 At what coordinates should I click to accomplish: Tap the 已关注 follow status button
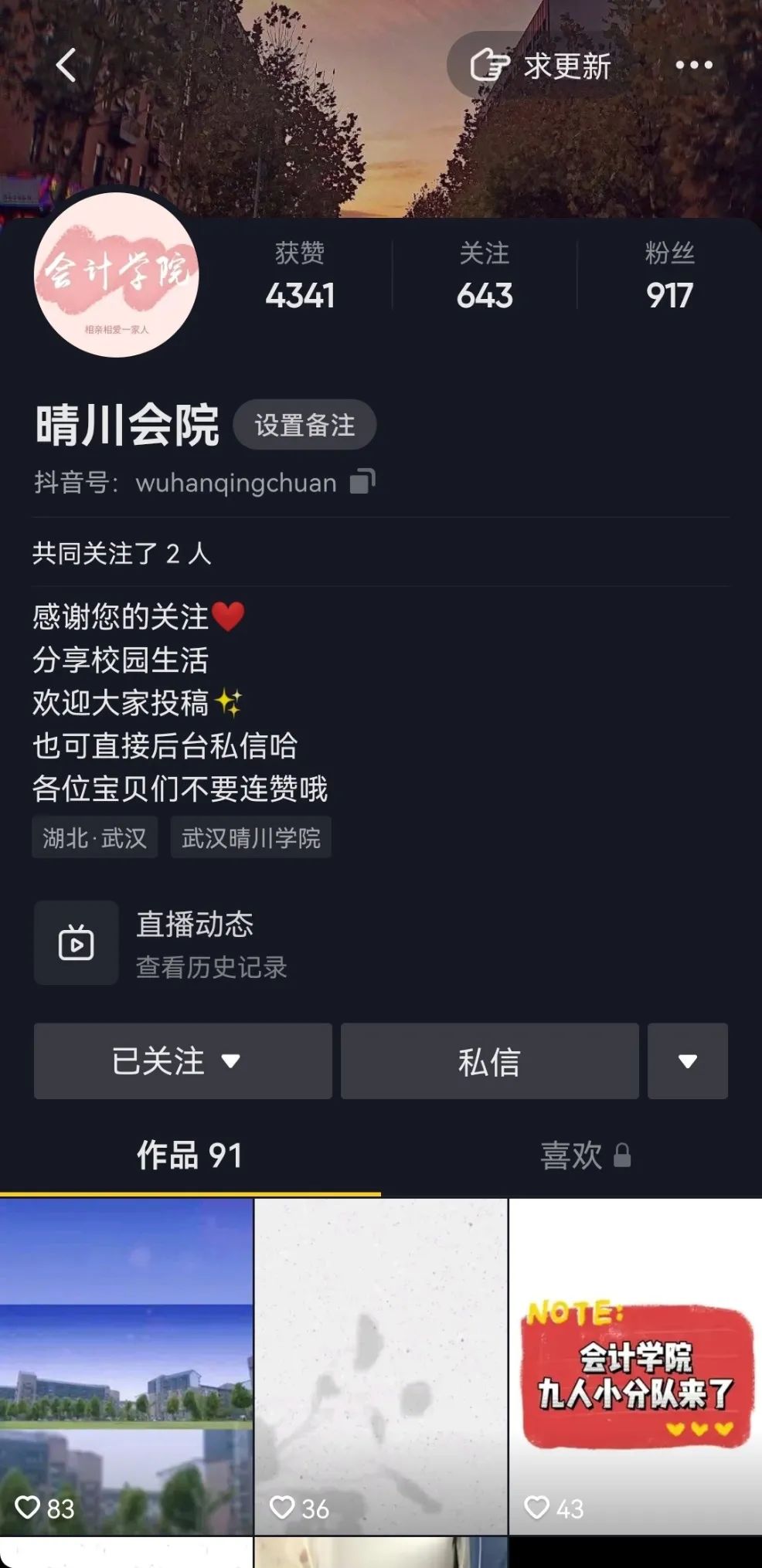[182, 1061]
